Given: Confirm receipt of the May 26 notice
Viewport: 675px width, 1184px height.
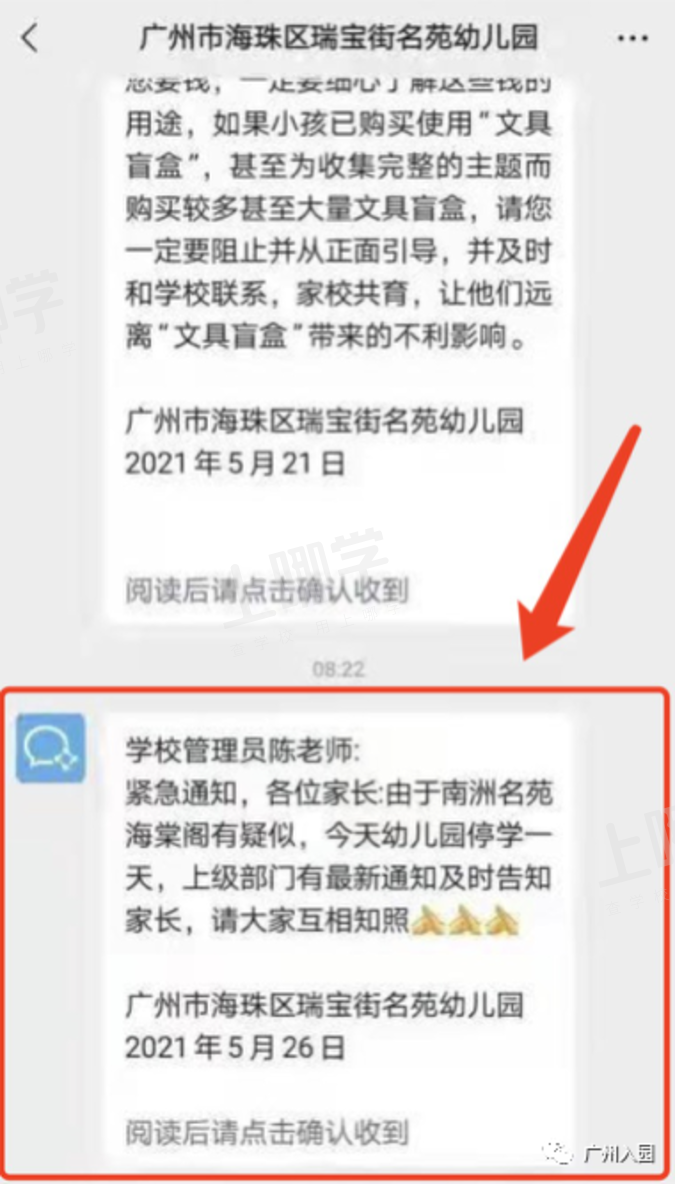Looking at the screenshot, I should pyautogui.click(x=267, y=1132).
